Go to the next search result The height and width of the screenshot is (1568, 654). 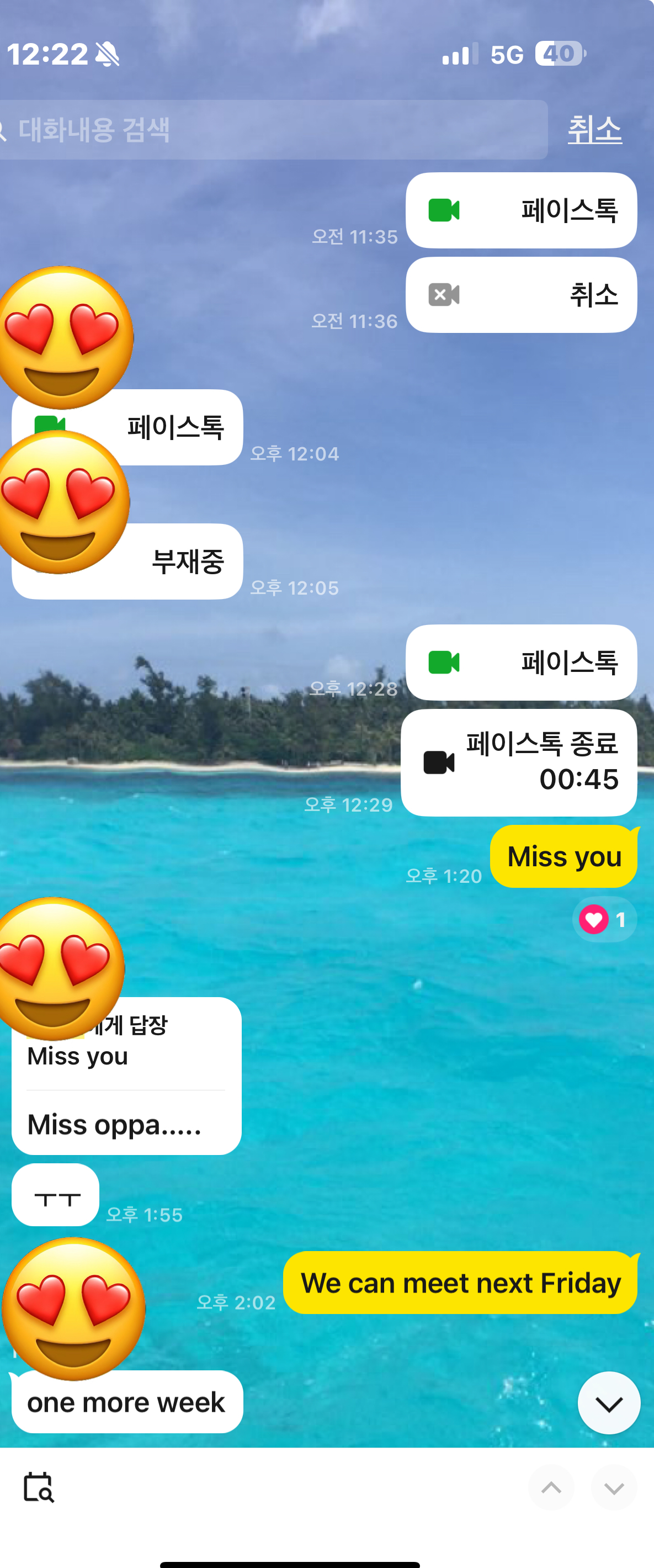(613, 1487)
